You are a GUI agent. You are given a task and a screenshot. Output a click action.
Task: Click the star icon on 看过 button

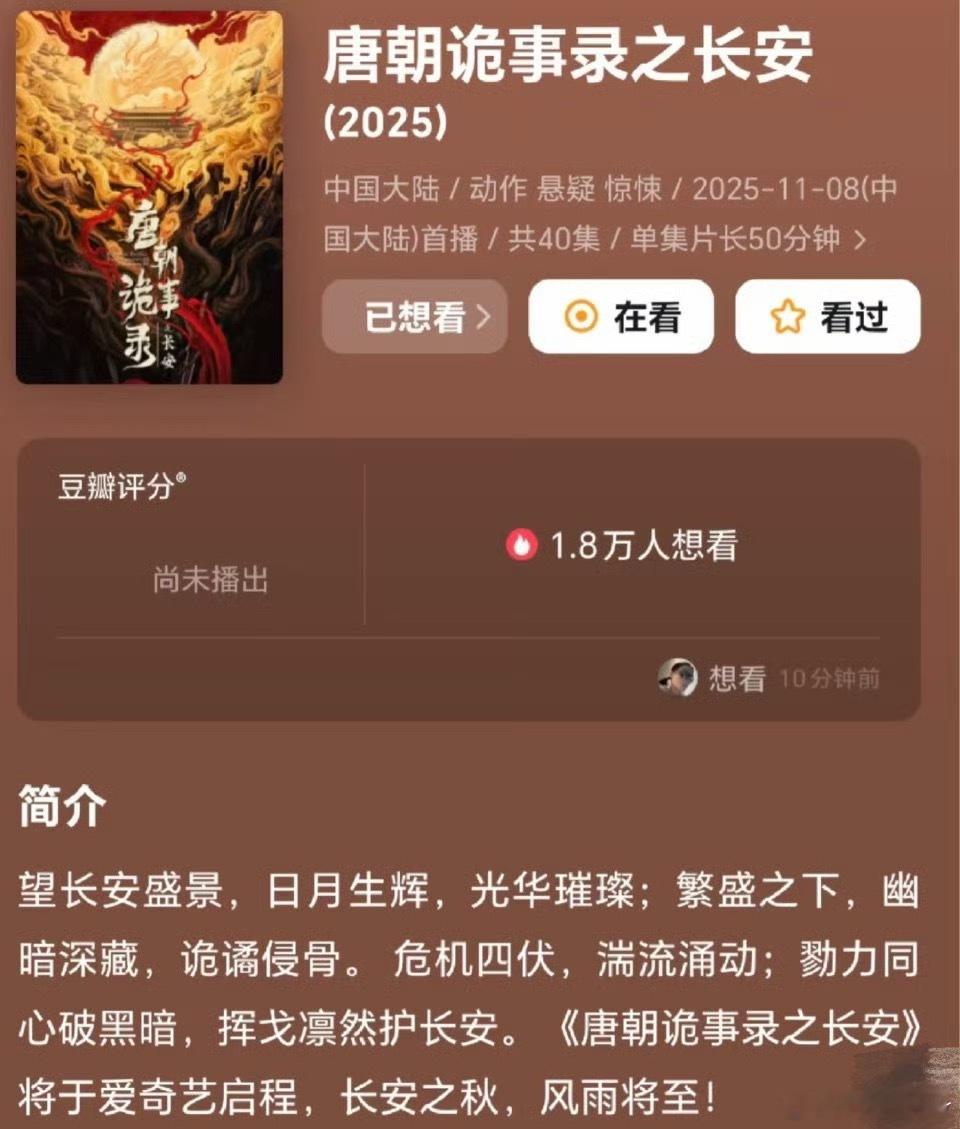click(788, 316)
